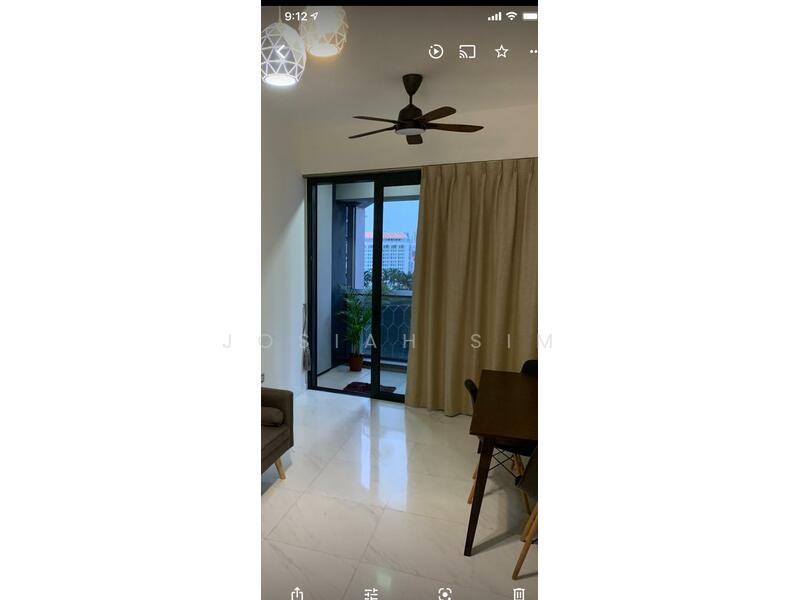Cast this photo to a screen
The height and width of the screenshot is (600, 800).
pos(467,51)
